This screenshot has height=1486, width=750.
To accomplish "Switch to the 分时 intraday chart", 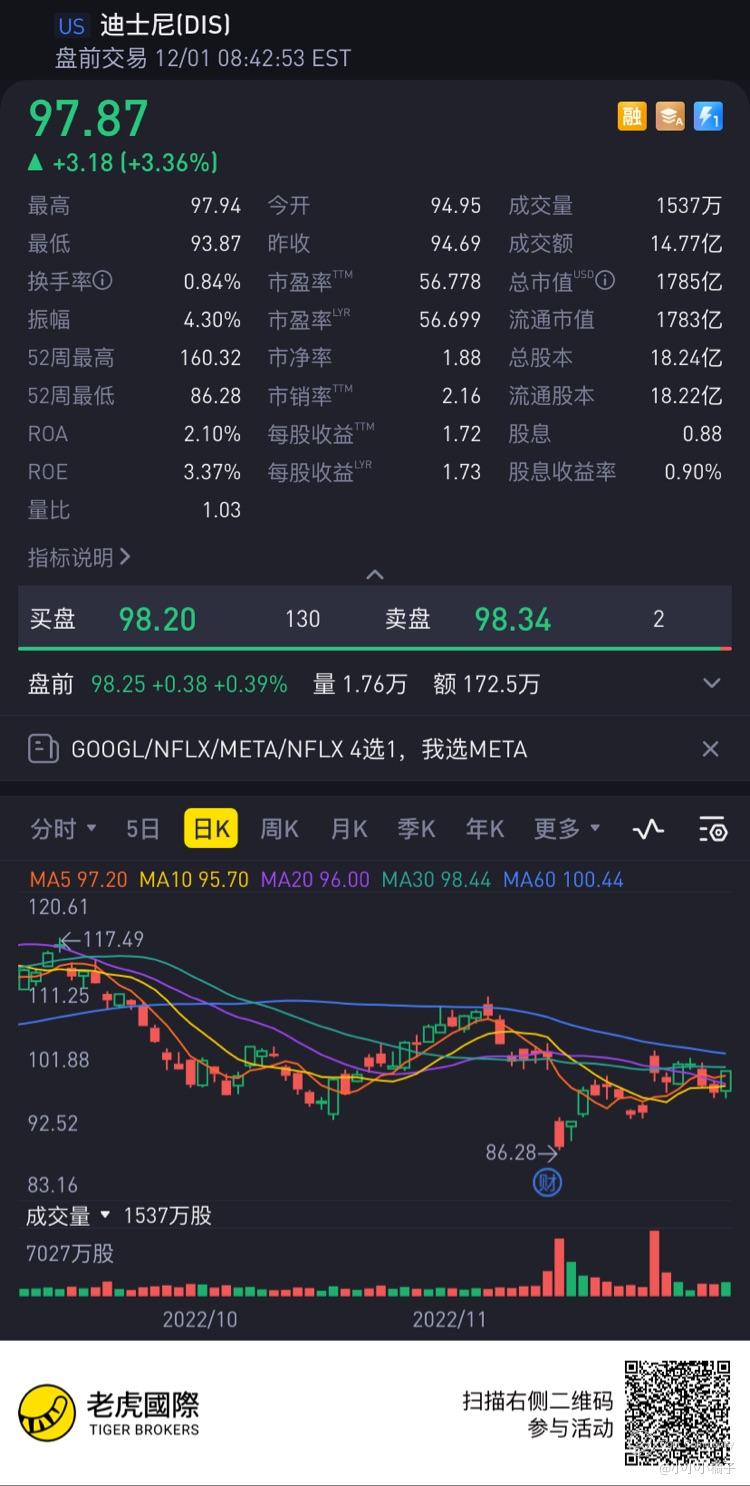I will coord(62,828).
